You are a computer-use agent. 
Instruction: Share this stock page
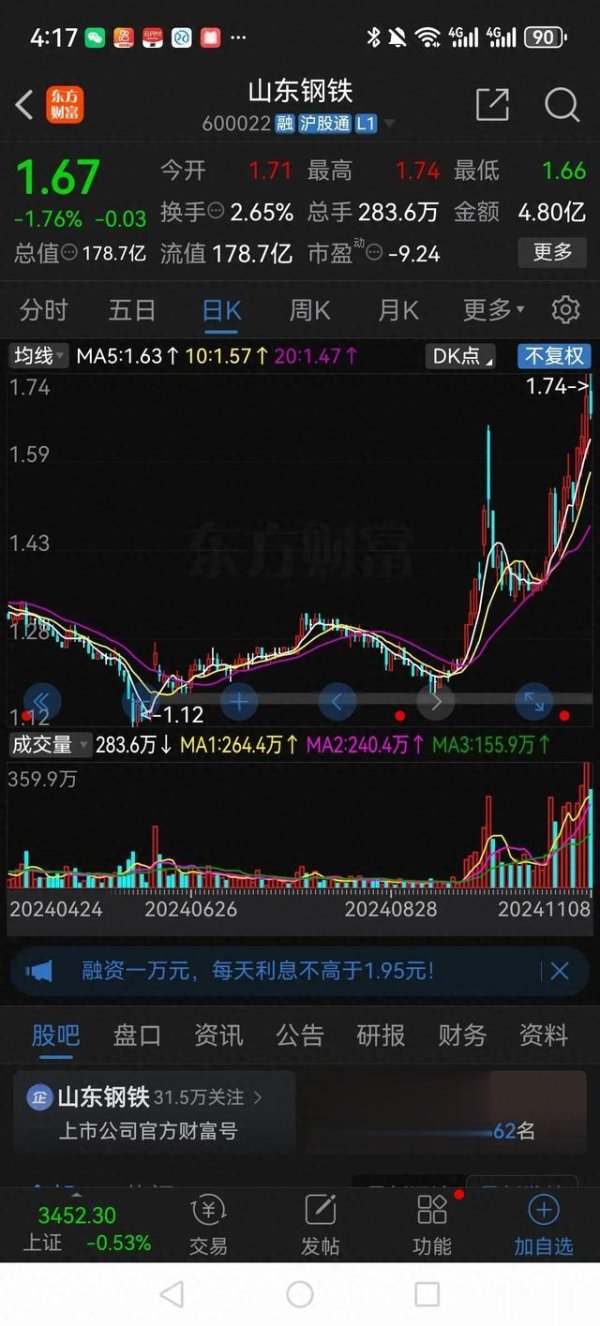point(492,104)
